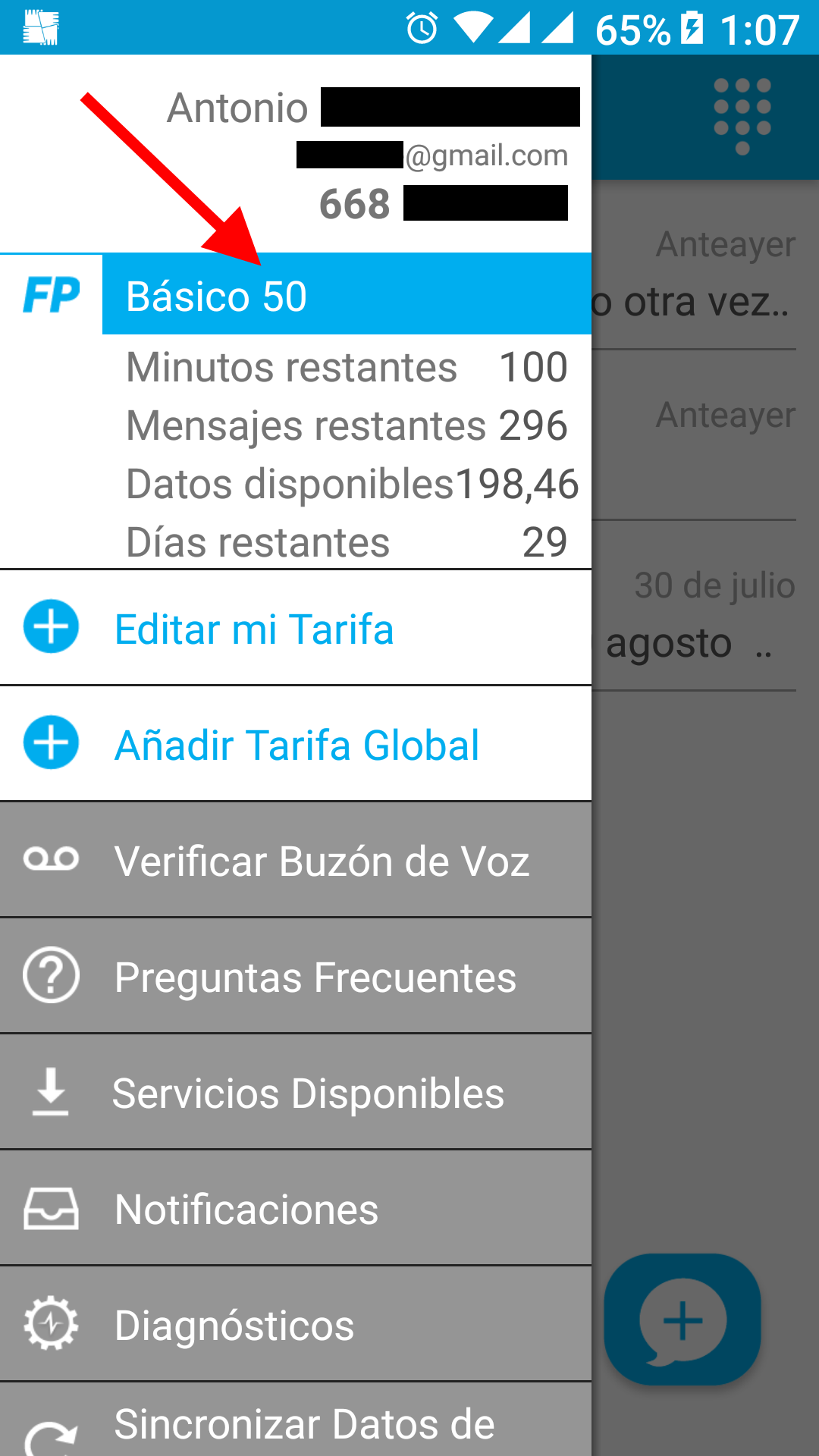This screenshot has height=1456, width=819.
Task: Open Verificar Buzón de Voz
Action: point(296,860)
